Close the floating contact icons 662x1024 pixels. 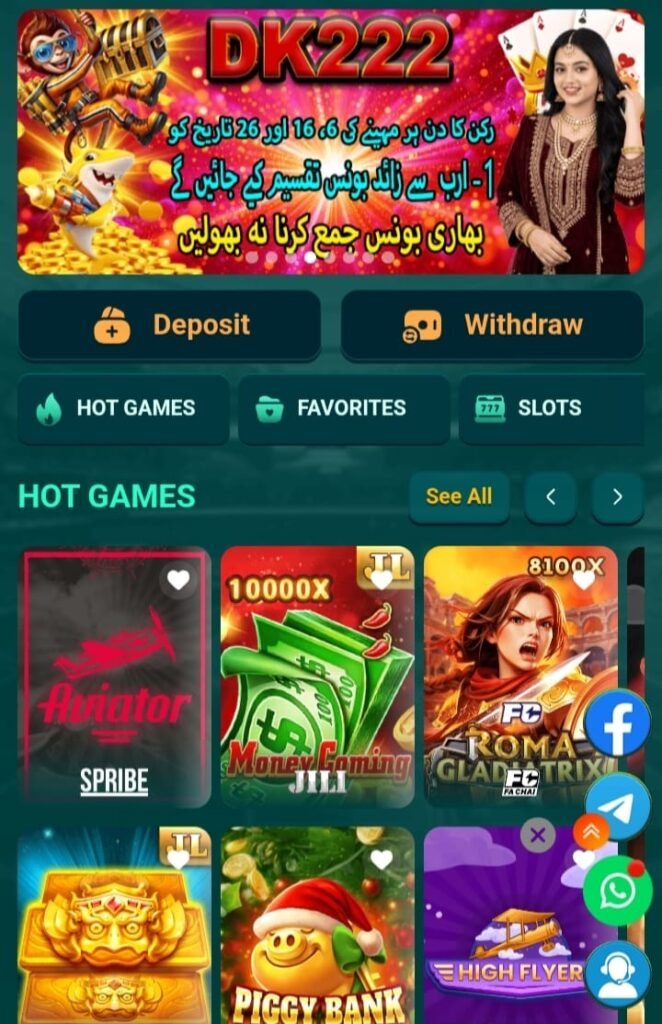[538, 834]
